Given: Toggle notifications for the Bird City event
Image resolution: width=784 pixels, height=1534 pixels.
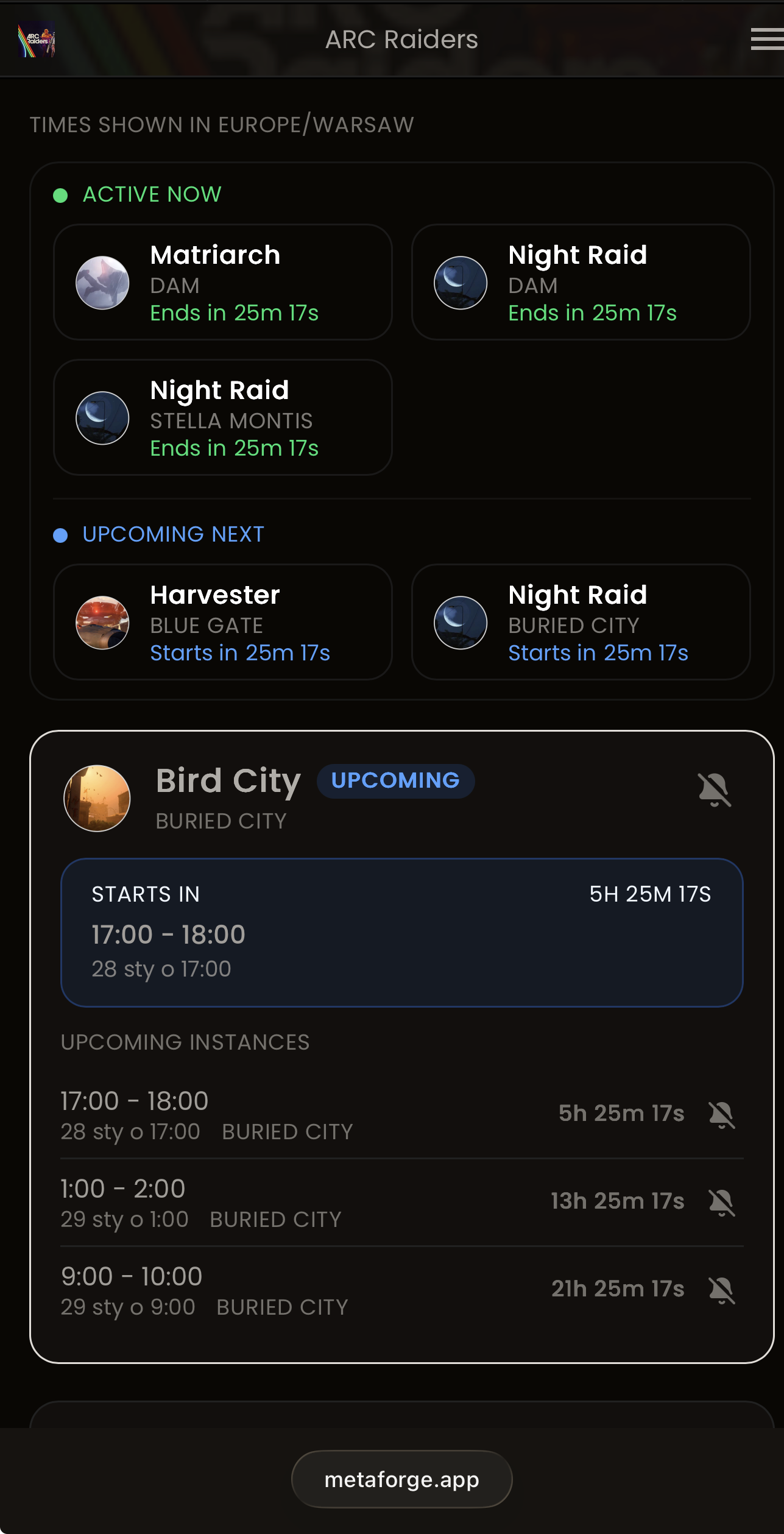Looking at the screenshot, I should (x=714, y=790).
